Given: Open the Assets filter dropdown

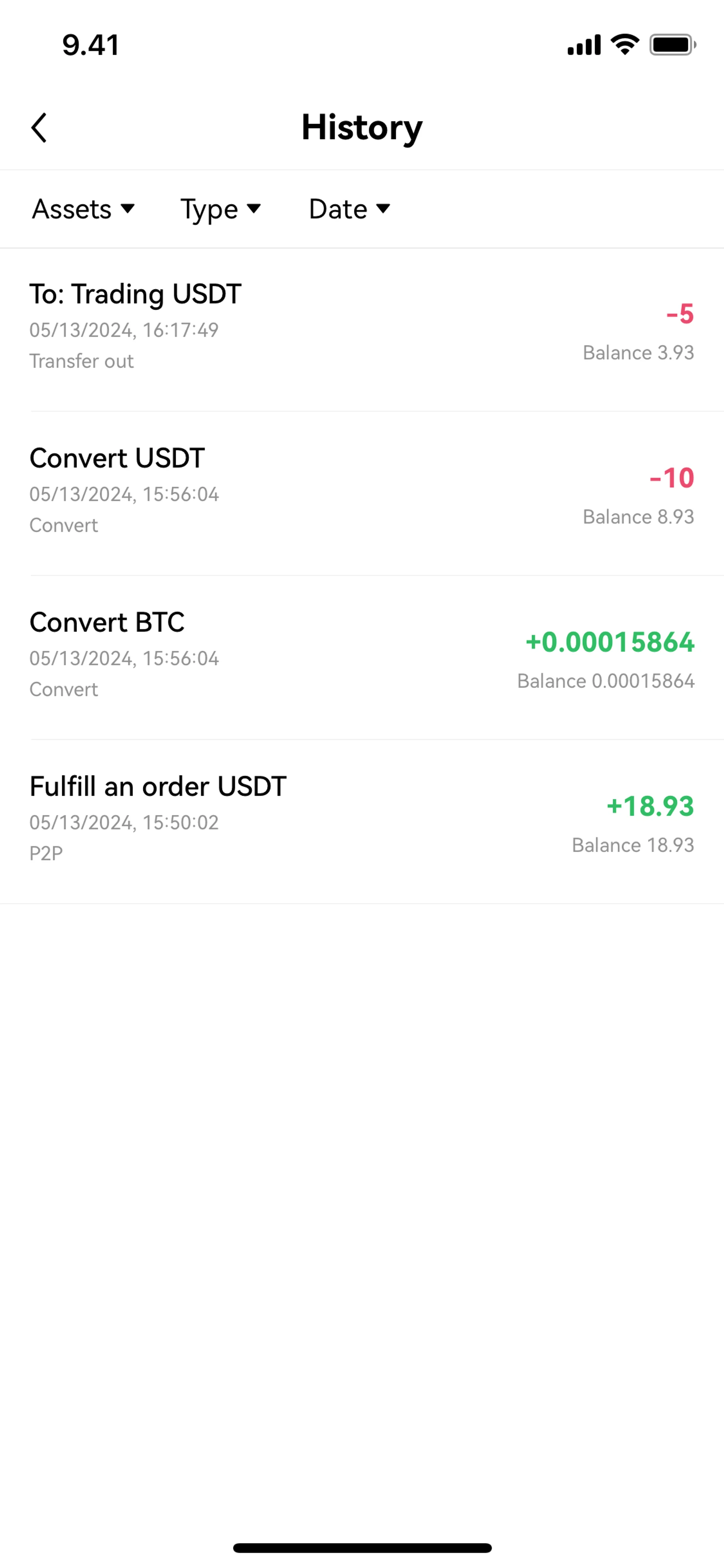Looking at the screenshot, I should tap(83, 209).
